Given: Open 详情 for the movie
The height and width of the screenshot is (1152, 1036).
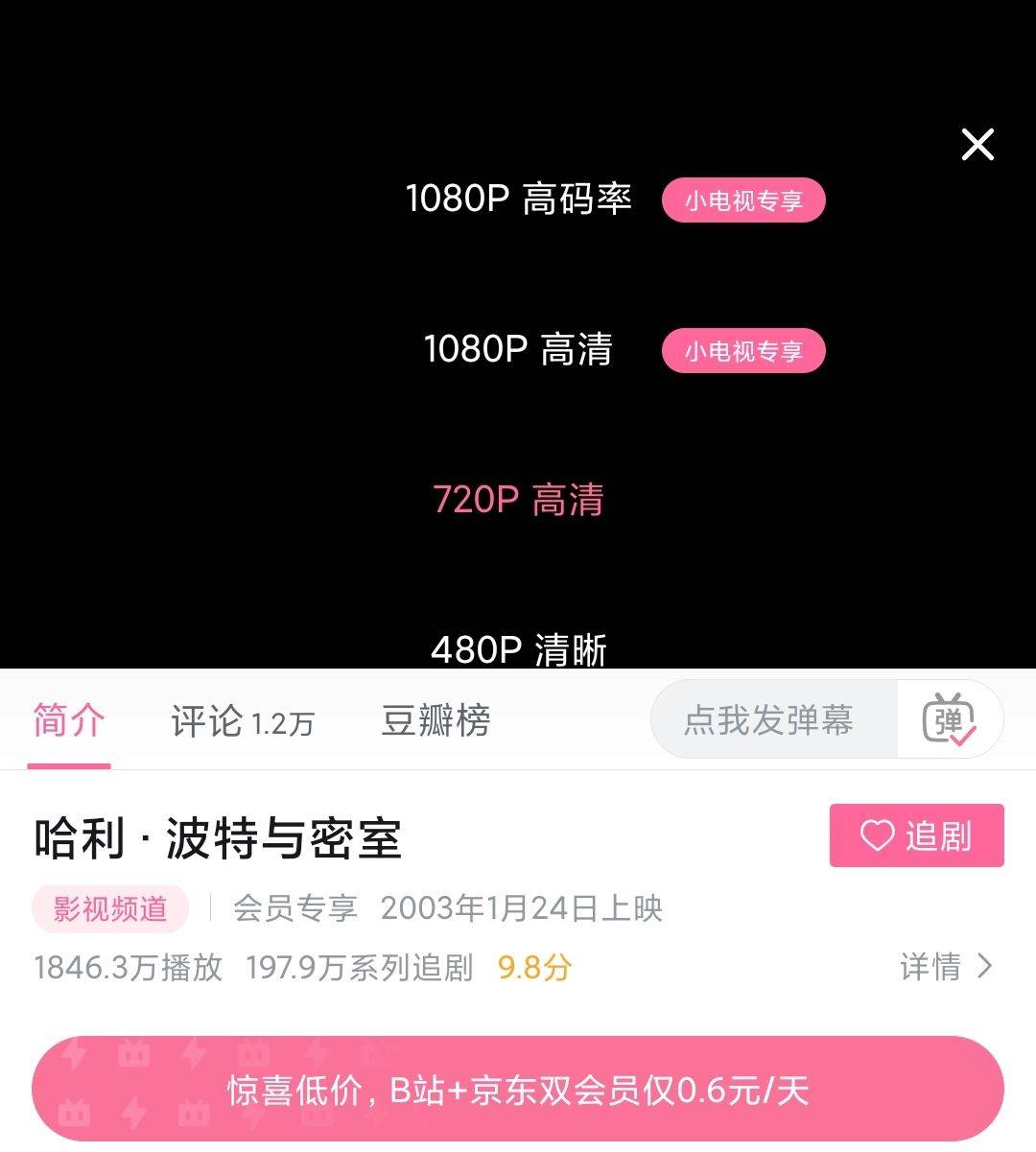Looking at the screenshot, I should click(945, 966).
